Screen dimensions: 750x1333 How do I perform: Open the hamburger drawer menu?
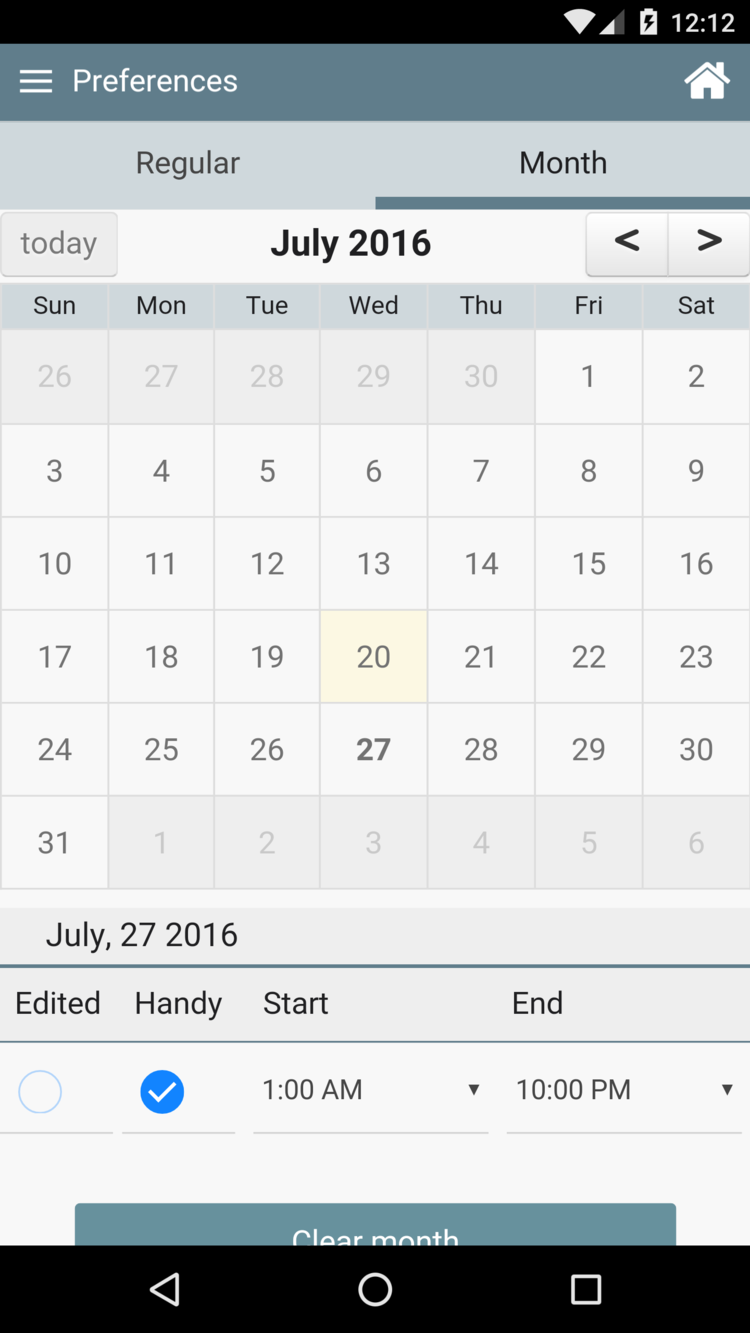point(36,81)
